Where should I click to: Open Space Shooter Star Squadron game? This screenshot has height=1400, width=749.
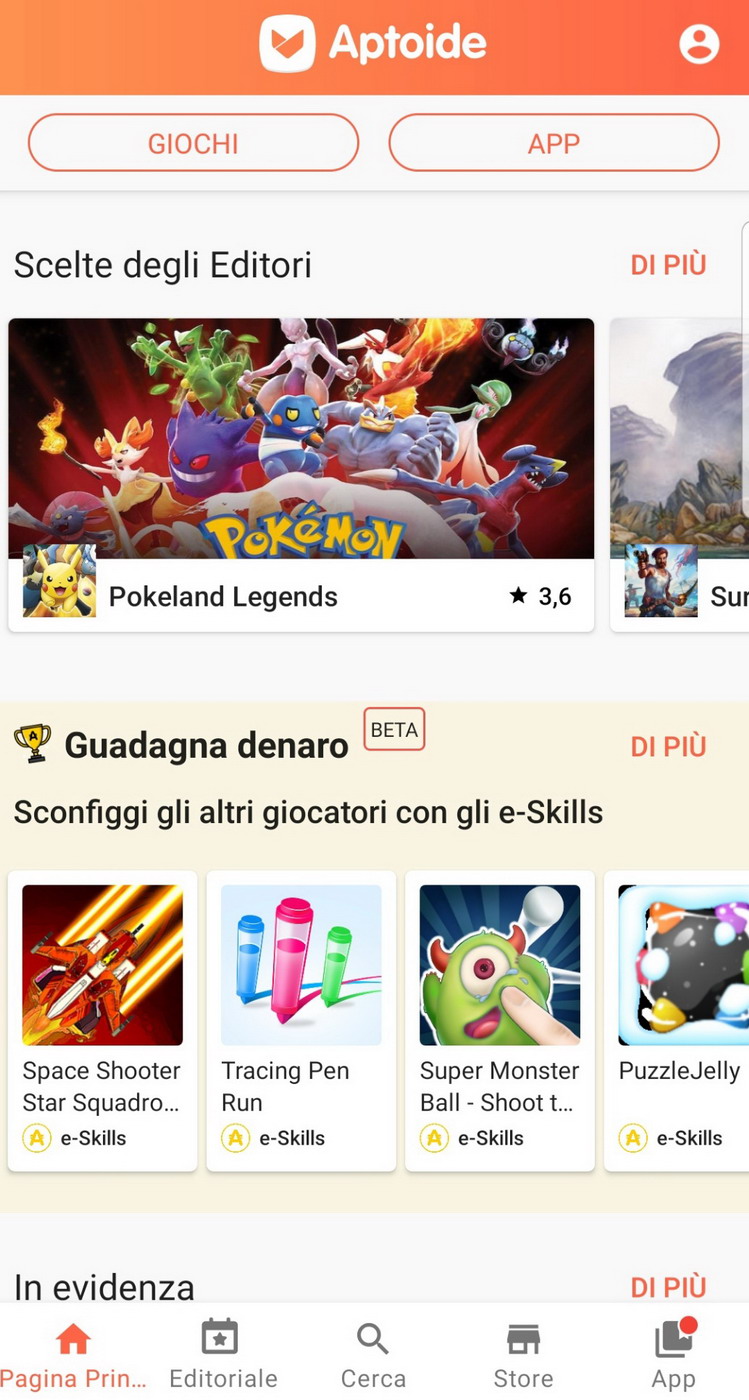[x=102, y=1020]
